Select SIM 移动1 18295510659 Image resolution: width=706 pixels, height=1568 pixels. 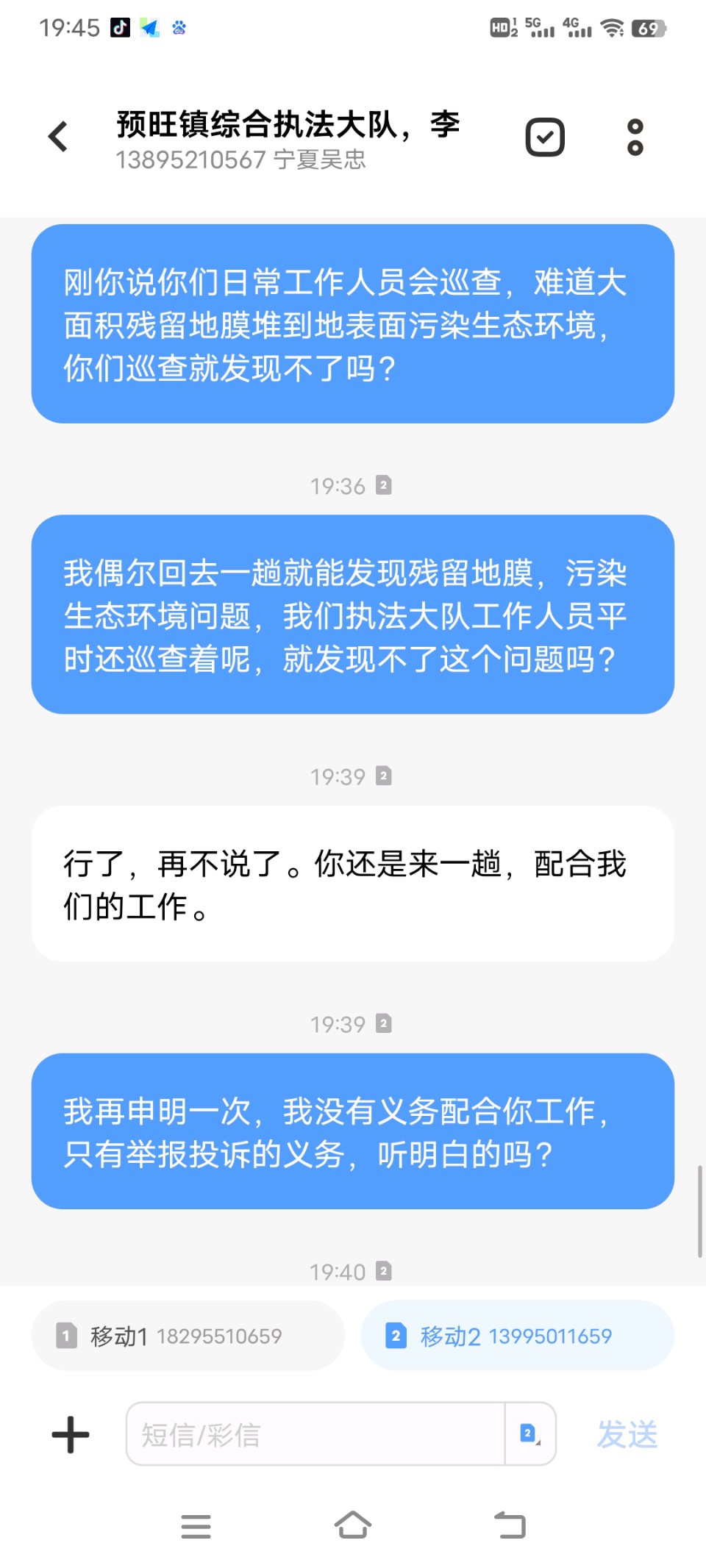[x=188, y=1336]
